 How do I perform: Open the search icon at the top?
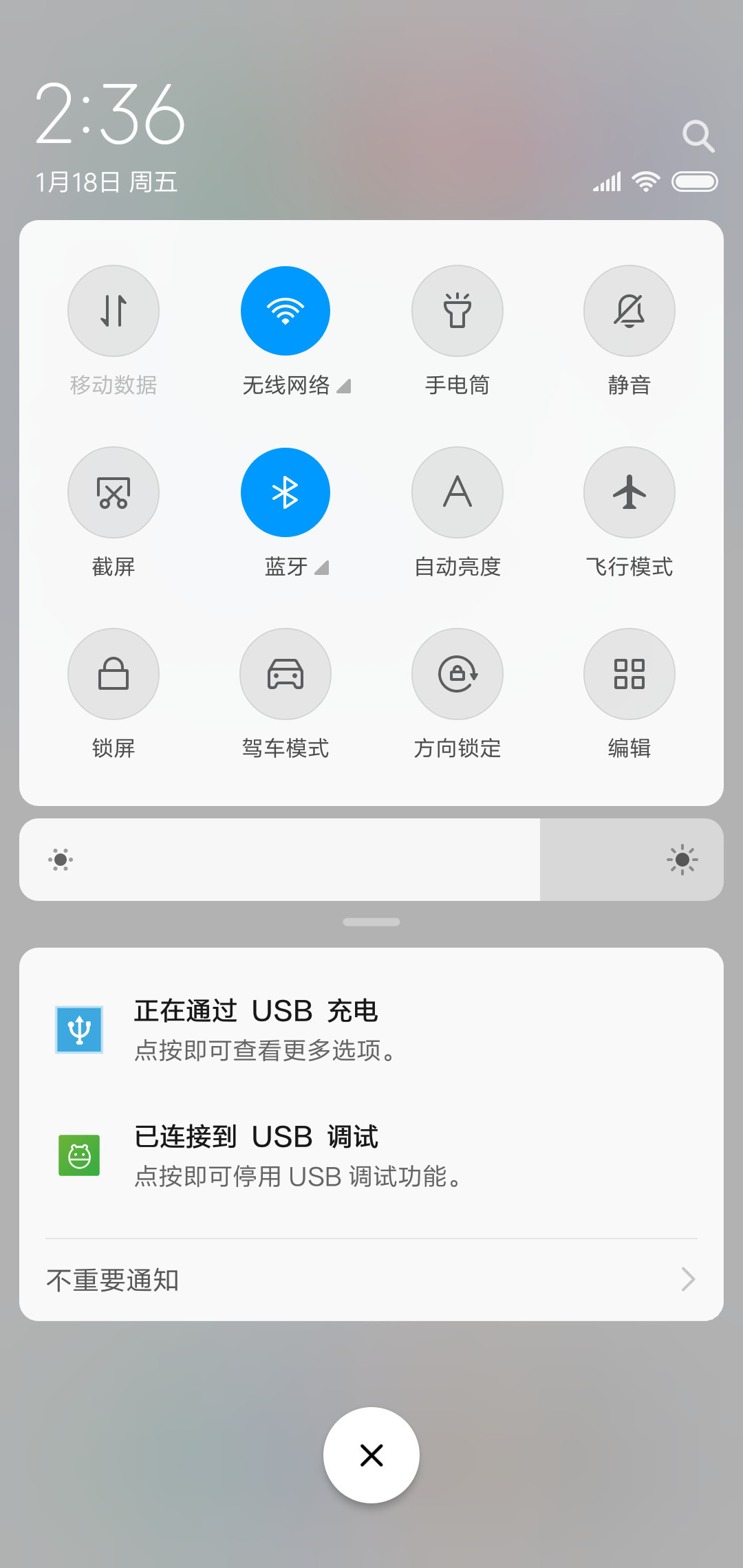pyautogui.click(x=698, y=136)
